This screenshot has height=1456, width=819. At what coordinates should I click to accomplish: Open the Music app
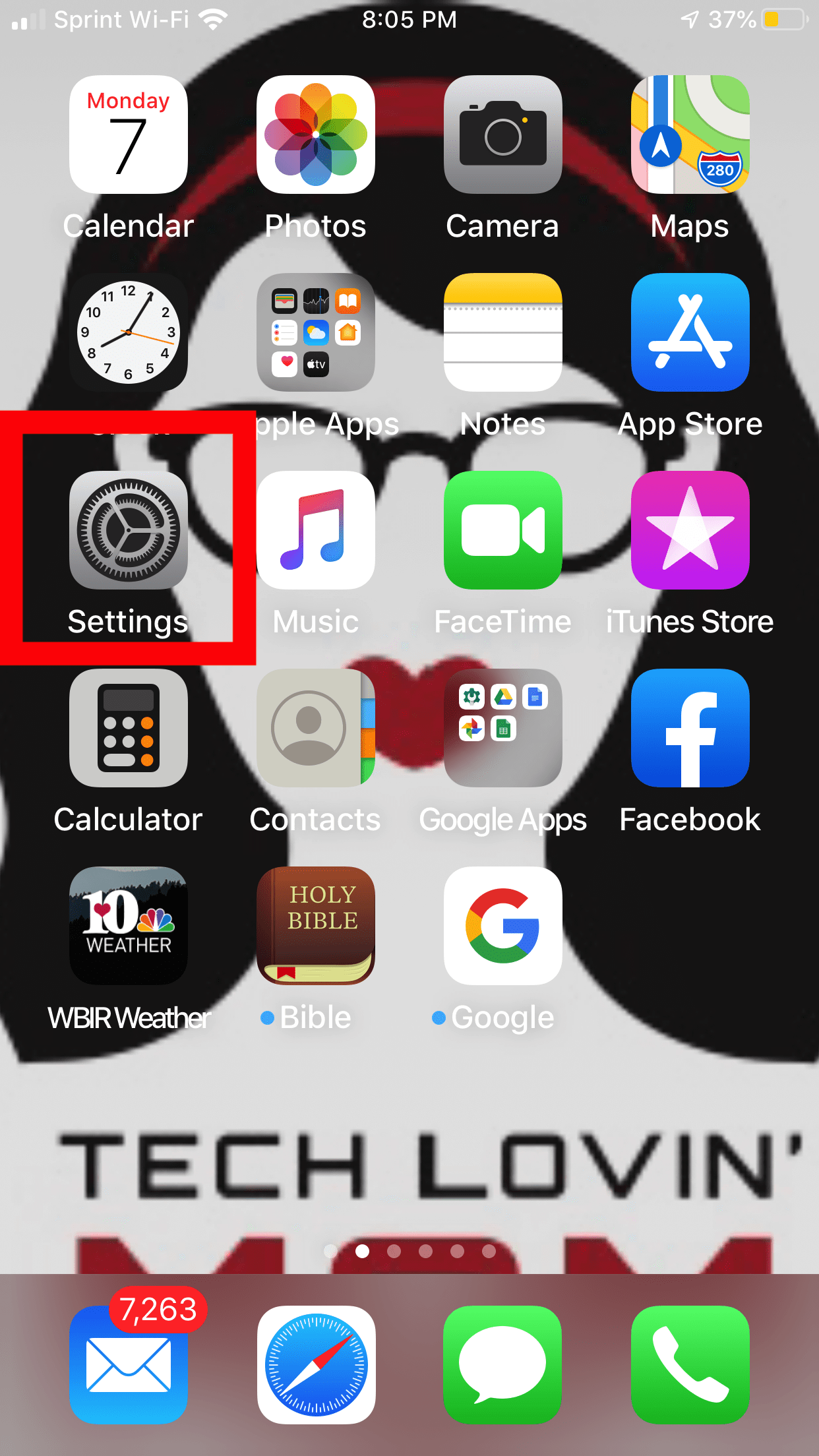(x=316, y=530)
